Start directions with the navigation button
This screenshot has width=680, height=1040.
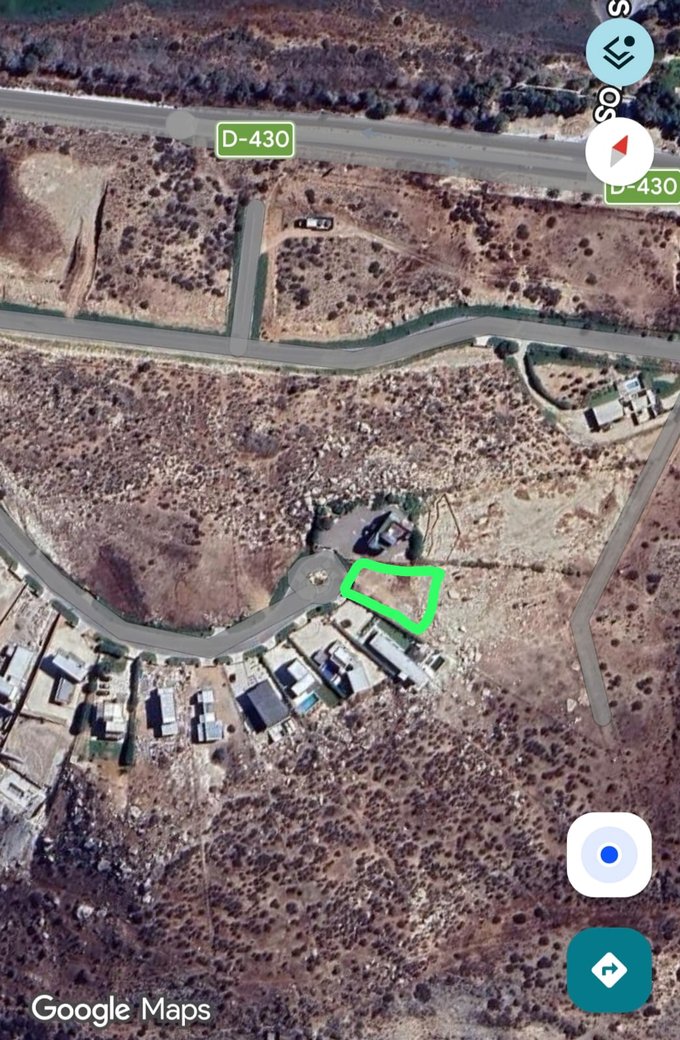609,969
